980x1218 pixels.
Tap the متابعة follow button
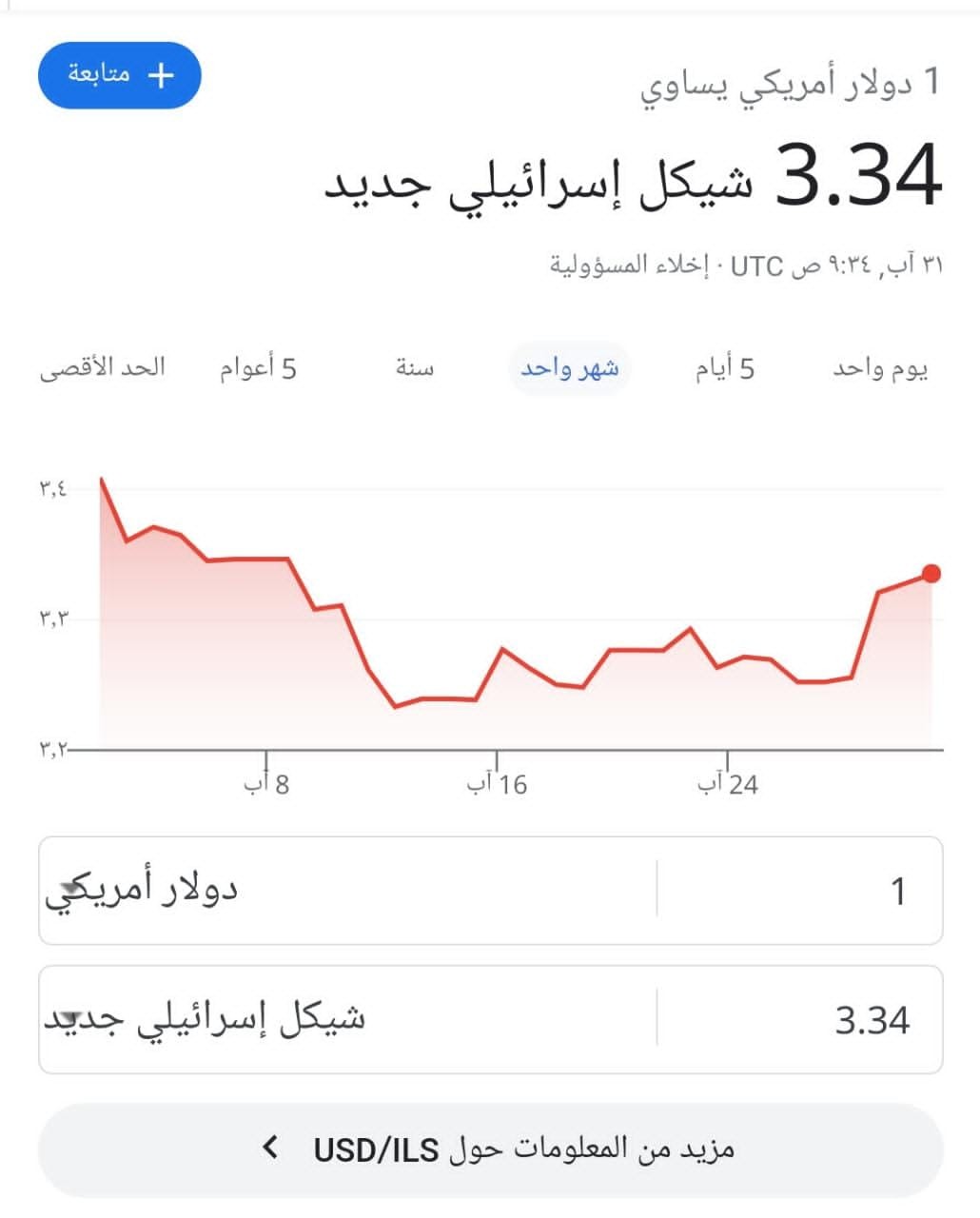(120, 75)
